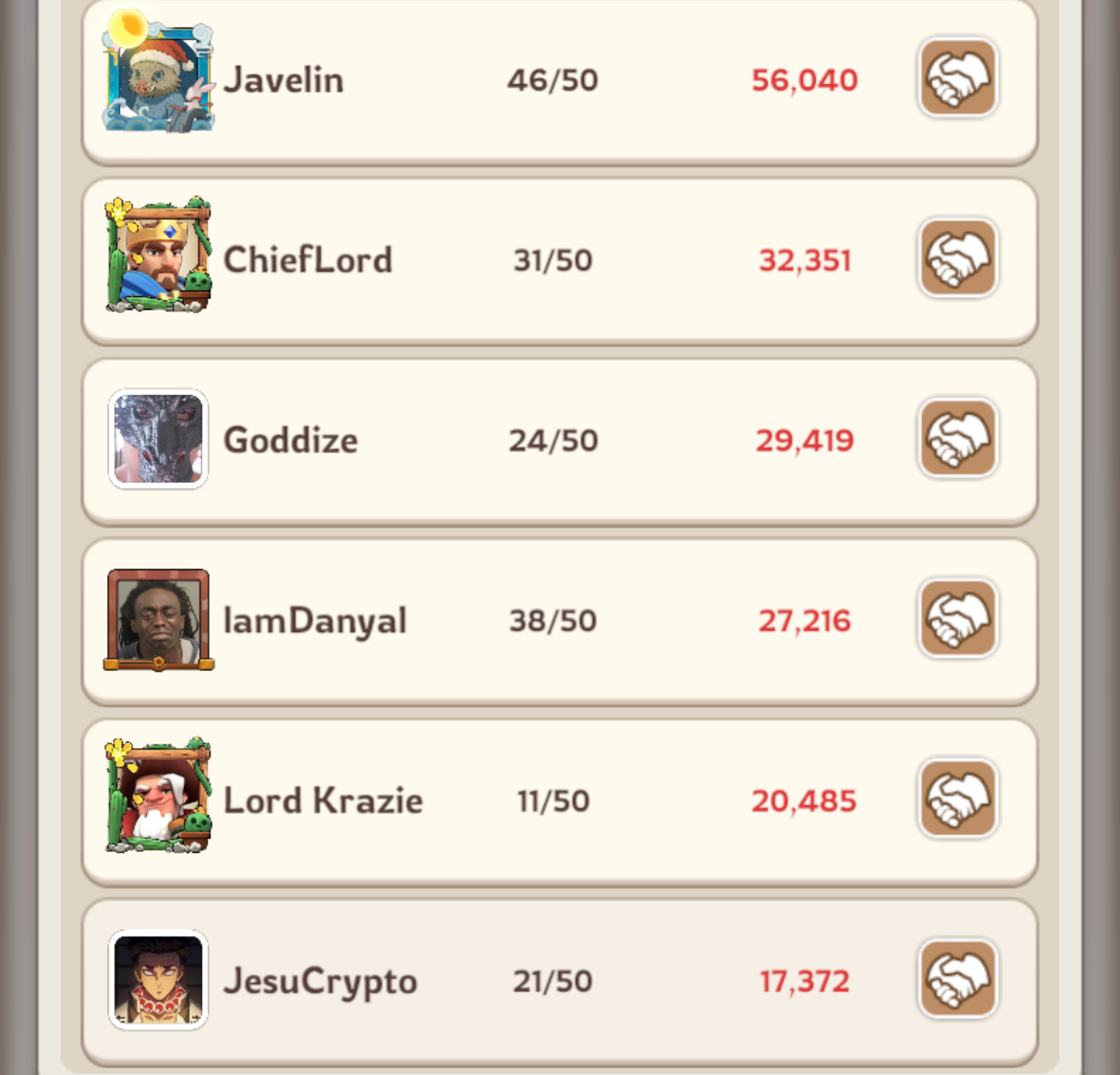Open Lord Krazie's avatar
1120x1075 pixels.
(x=159, y=798)
